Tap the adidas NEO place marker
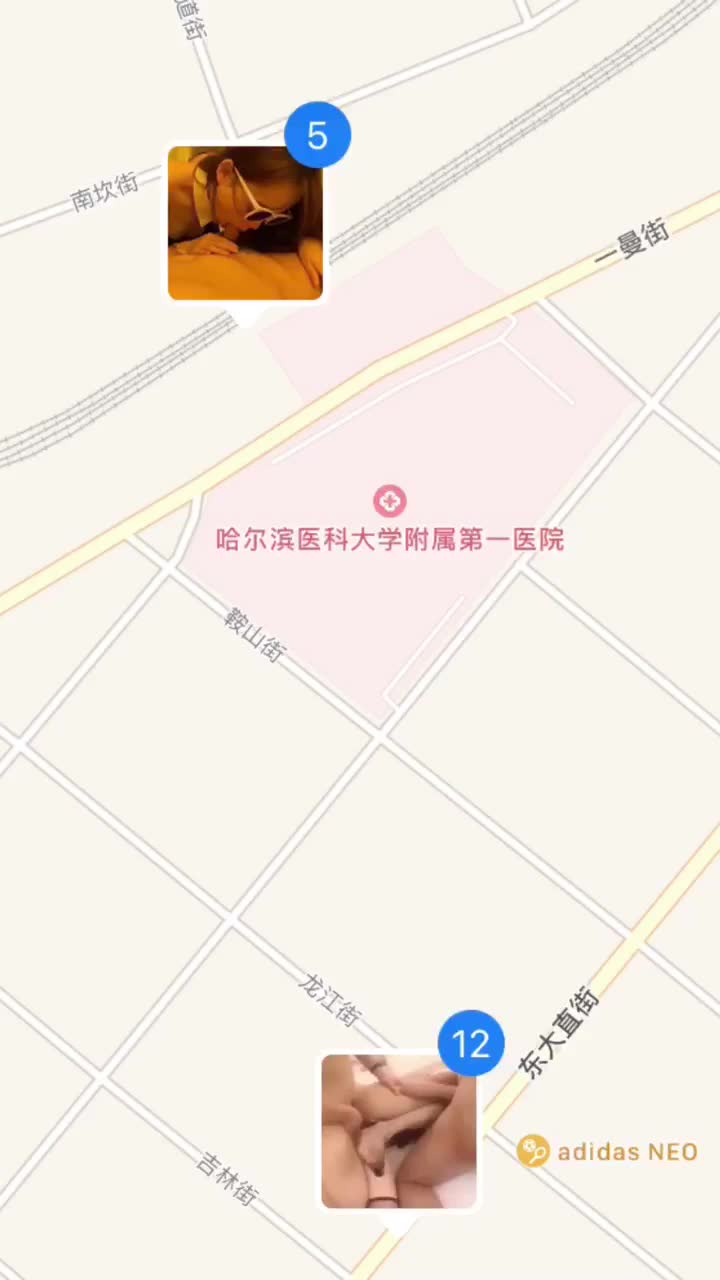 pyautogui.click(x=533, y=1151)
